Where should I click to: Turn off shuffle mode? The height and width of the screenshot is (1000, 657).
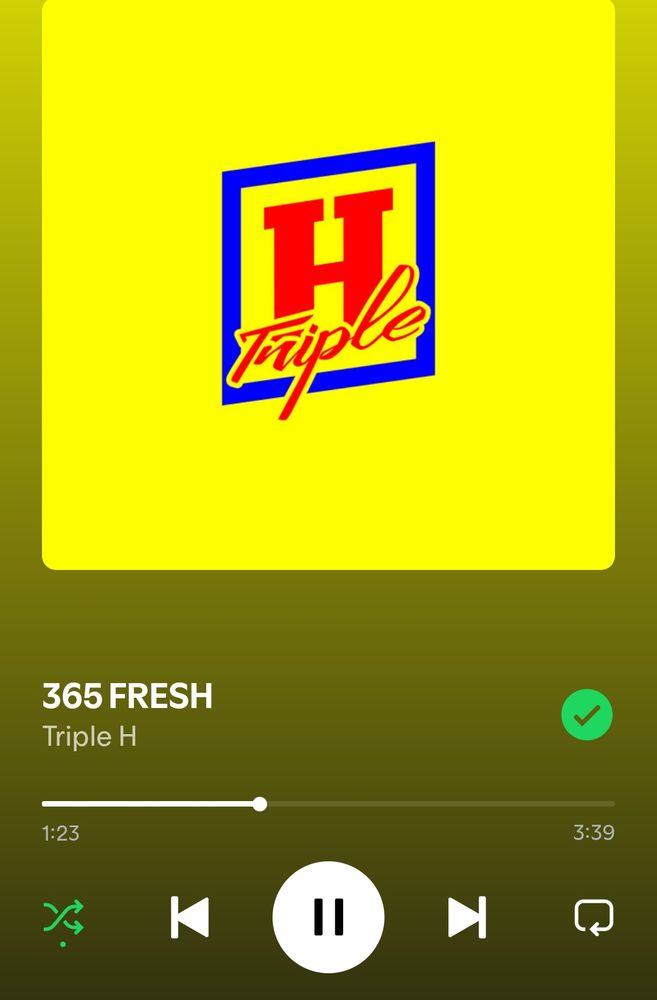[63, 916]
